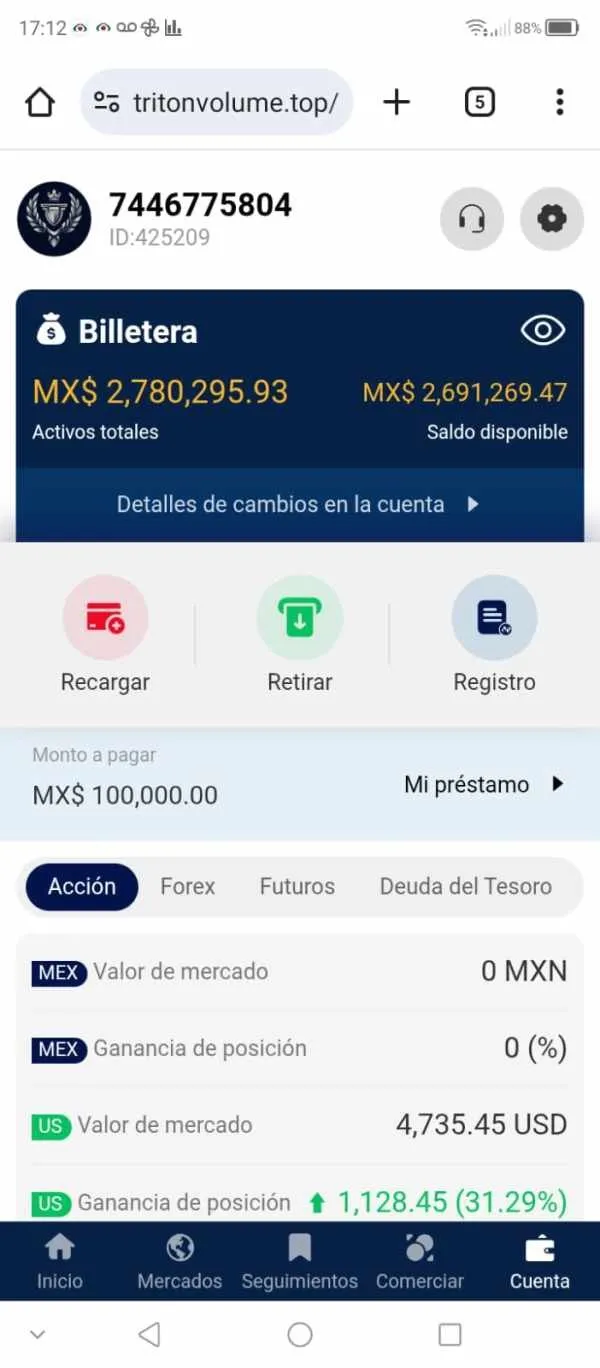Open the browser overflow menu
600x1368 pixels.
(x=560, y=102)
